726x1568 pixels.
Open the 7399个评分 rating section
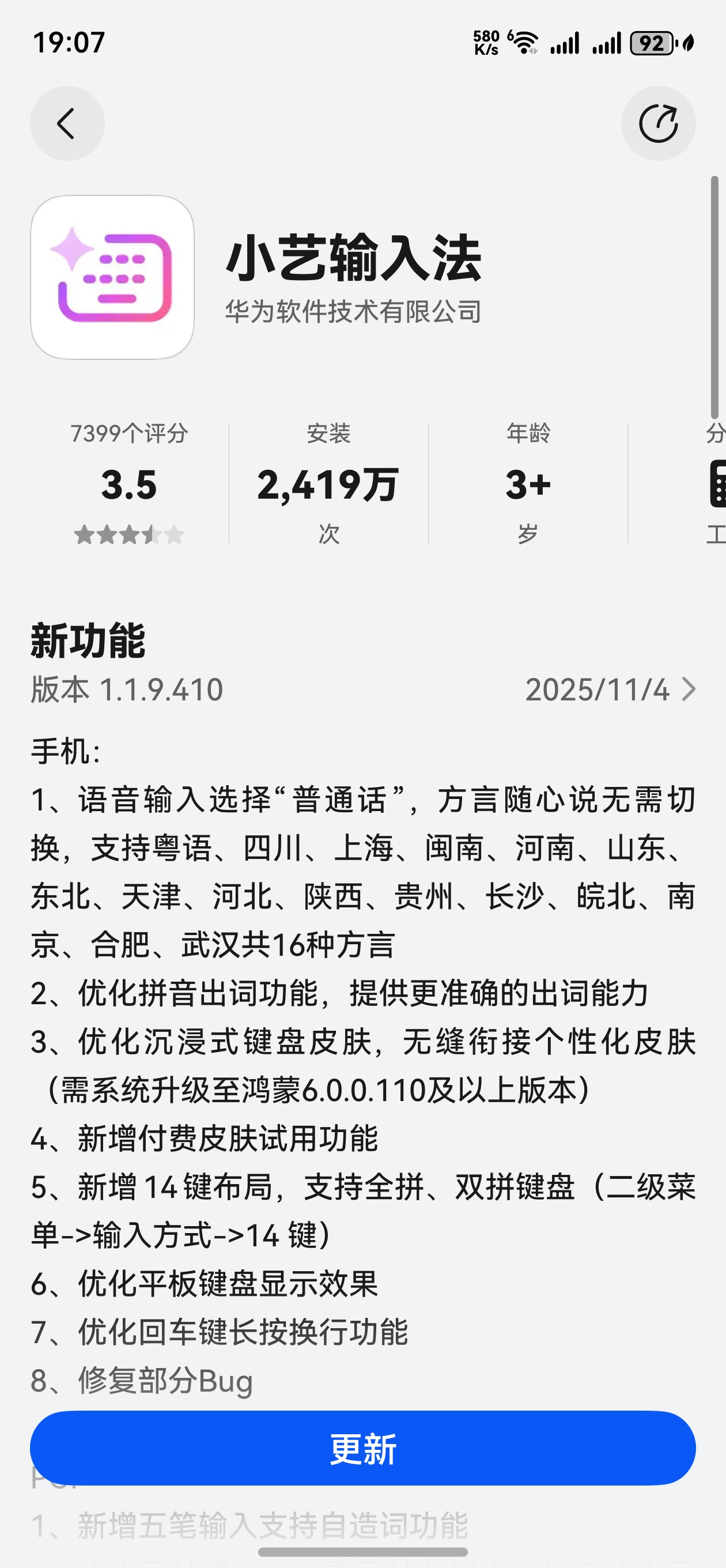129,483
